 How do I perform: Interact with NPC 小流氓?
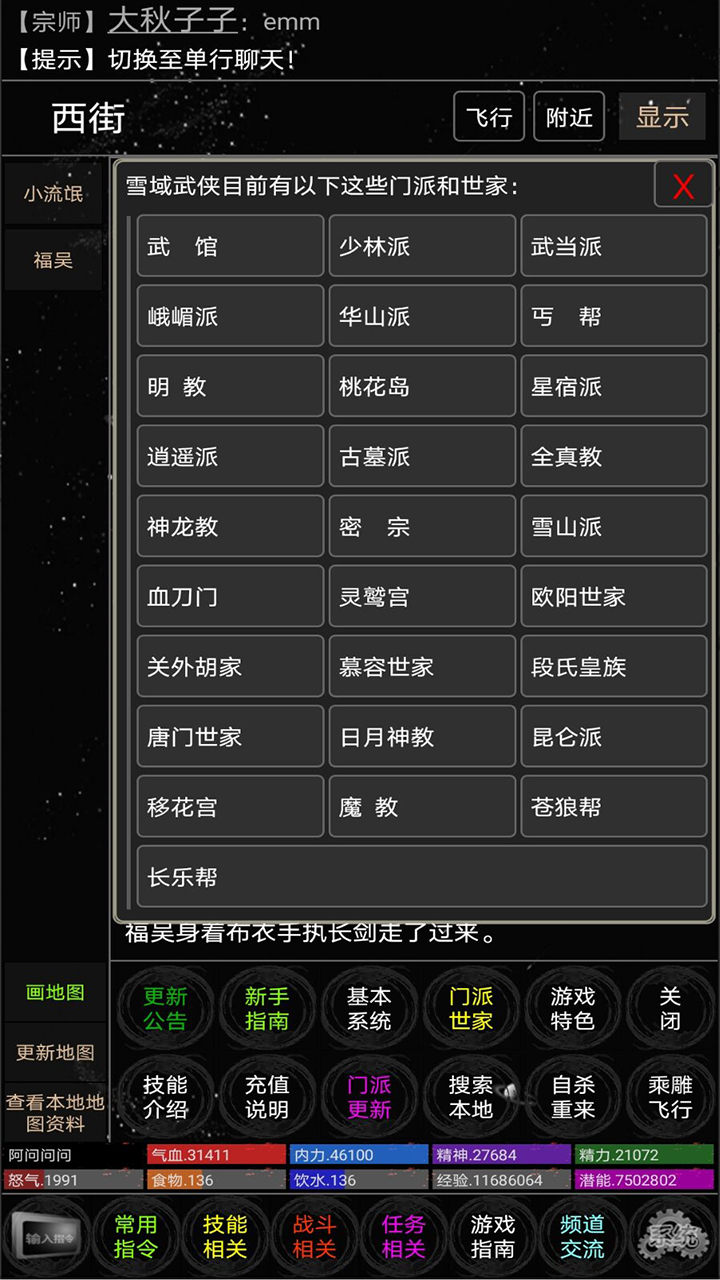(54, 193)
